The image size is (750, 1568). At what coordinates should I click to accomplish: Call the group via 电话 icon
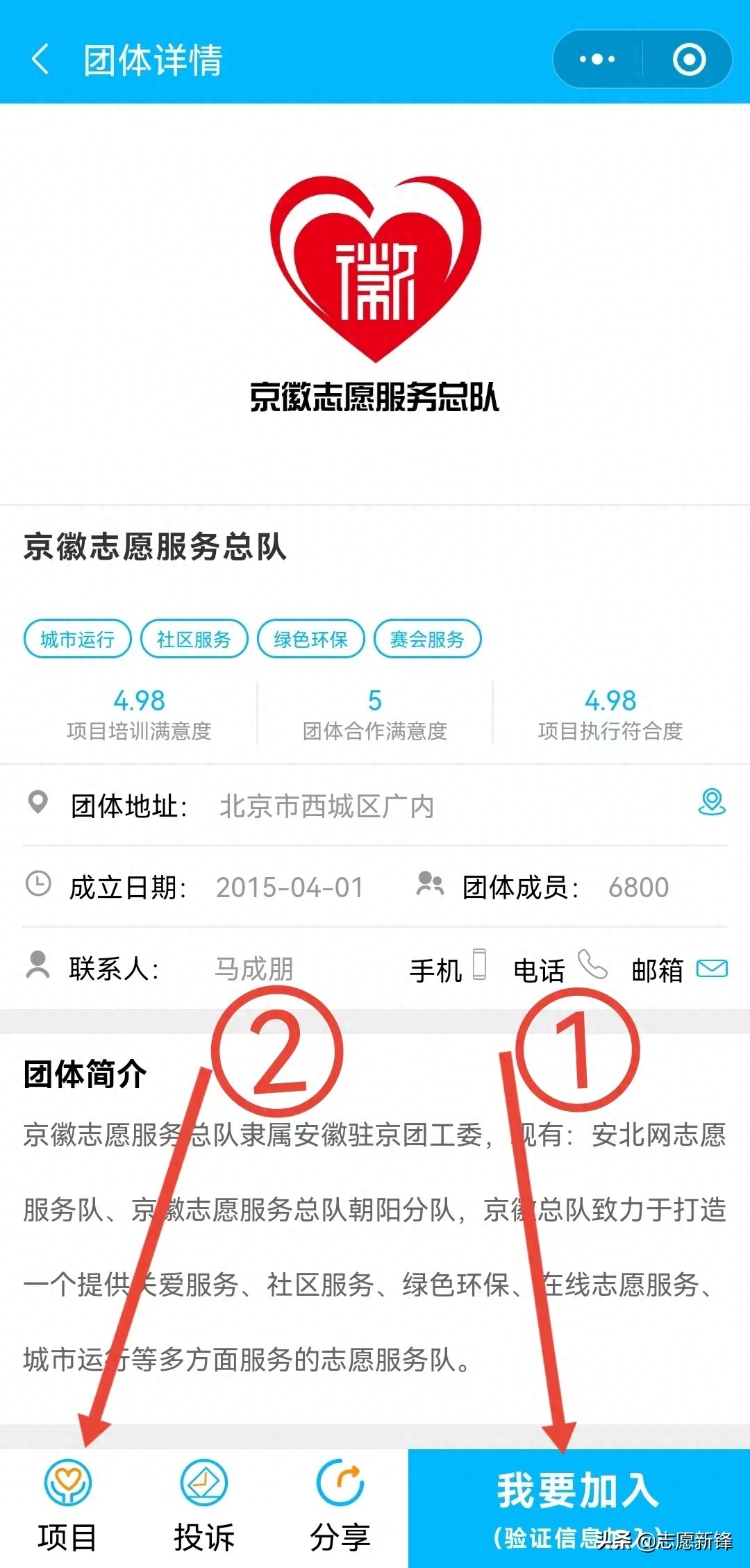point(592,964)
